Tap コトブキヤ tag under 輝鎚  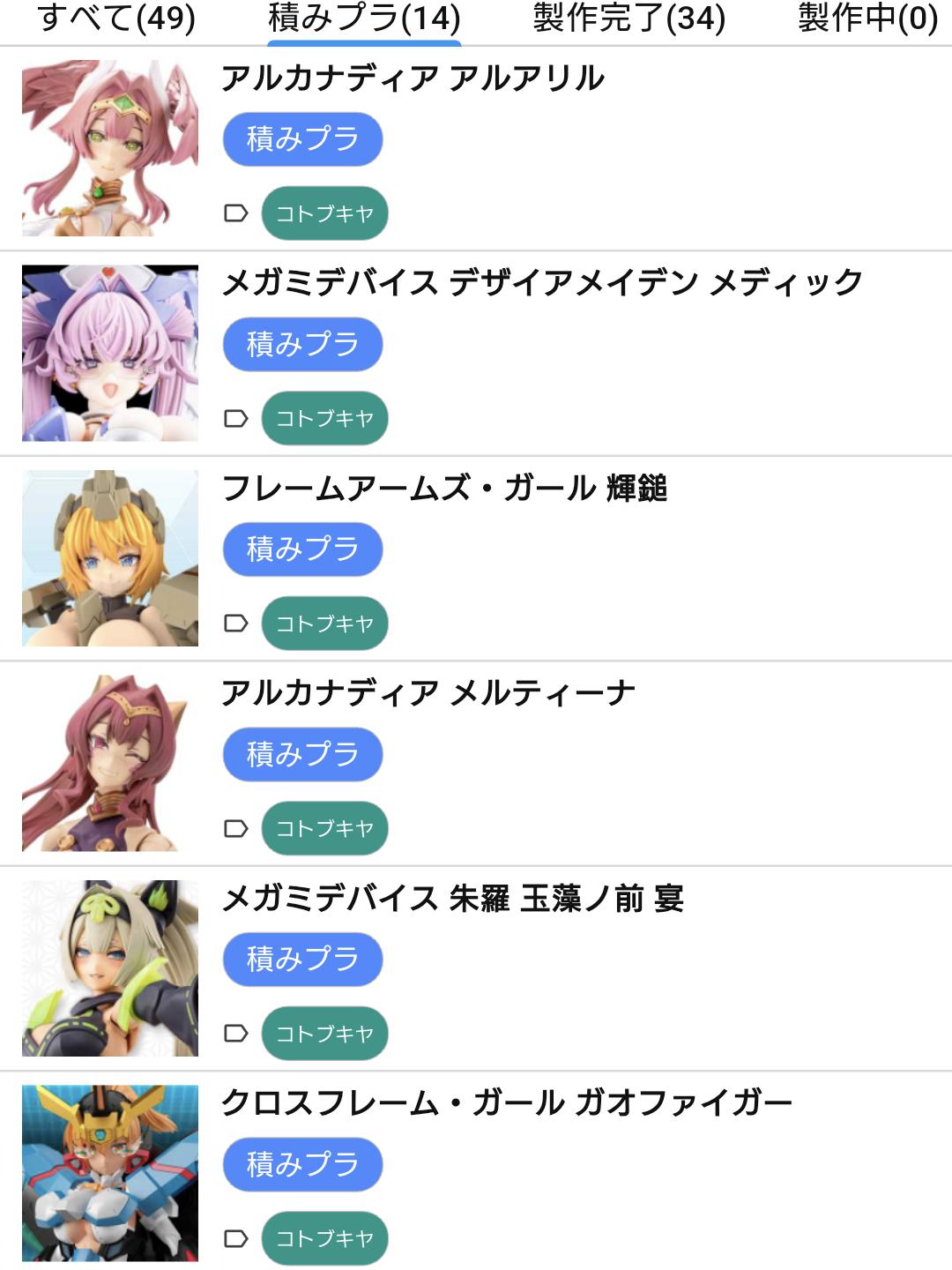coord(325,624)
